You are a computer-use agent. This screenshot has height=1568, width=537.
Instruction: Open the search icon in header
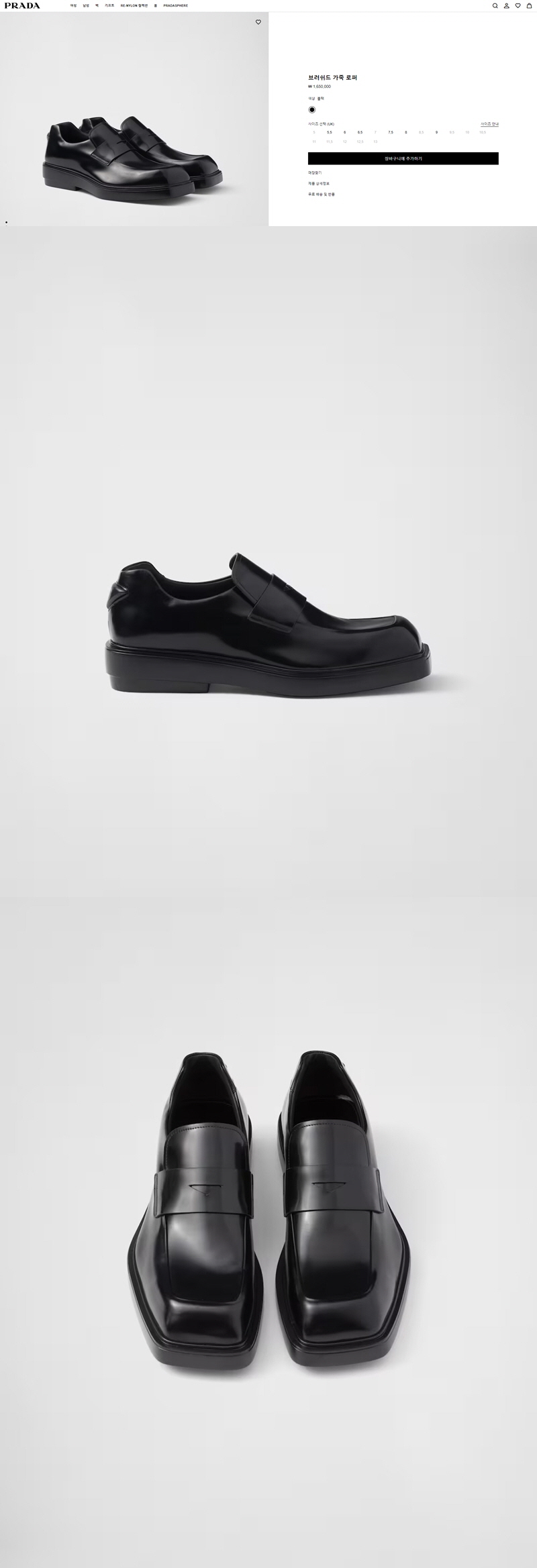[x=495, y=5]
